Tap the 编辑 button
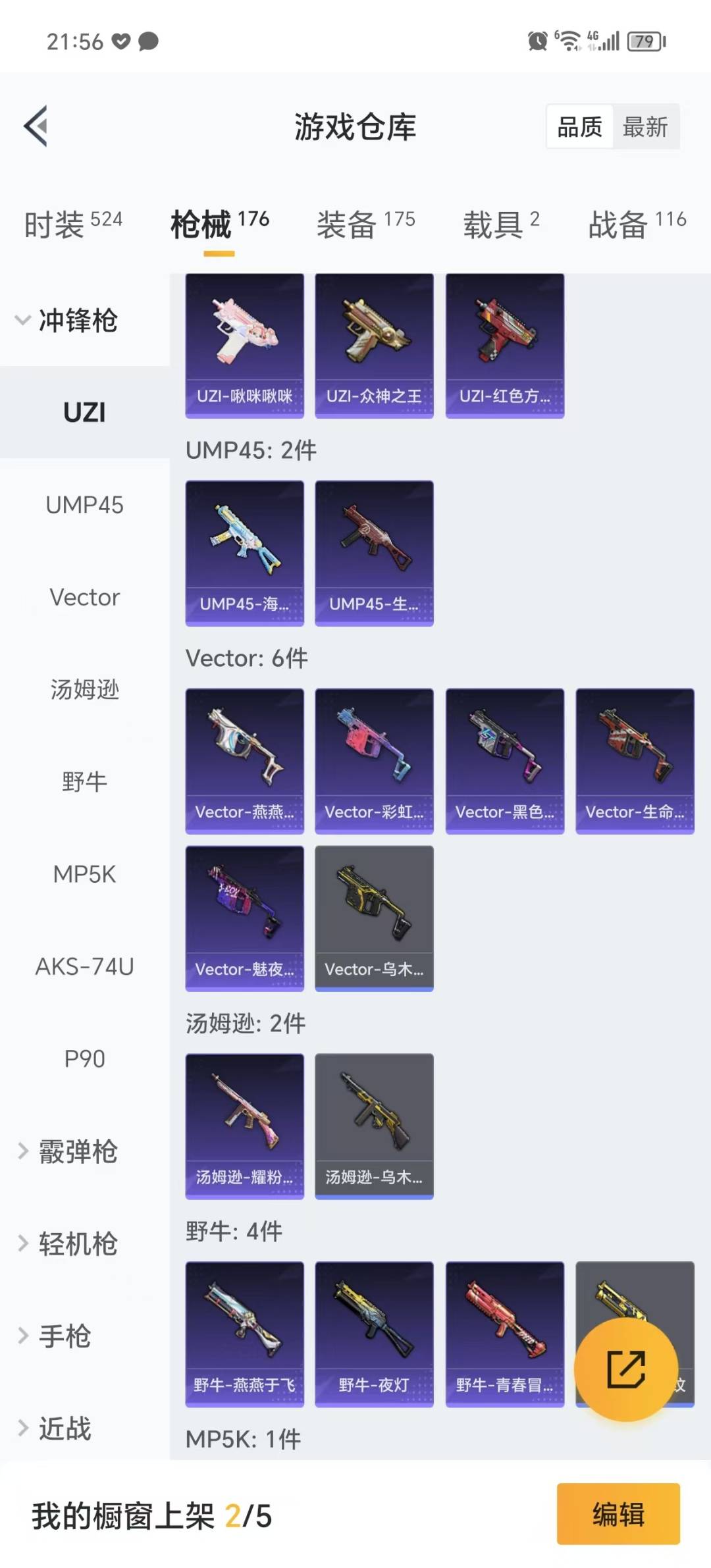This screenshot has width=711, height=1568. click(x=618, y=1513)
